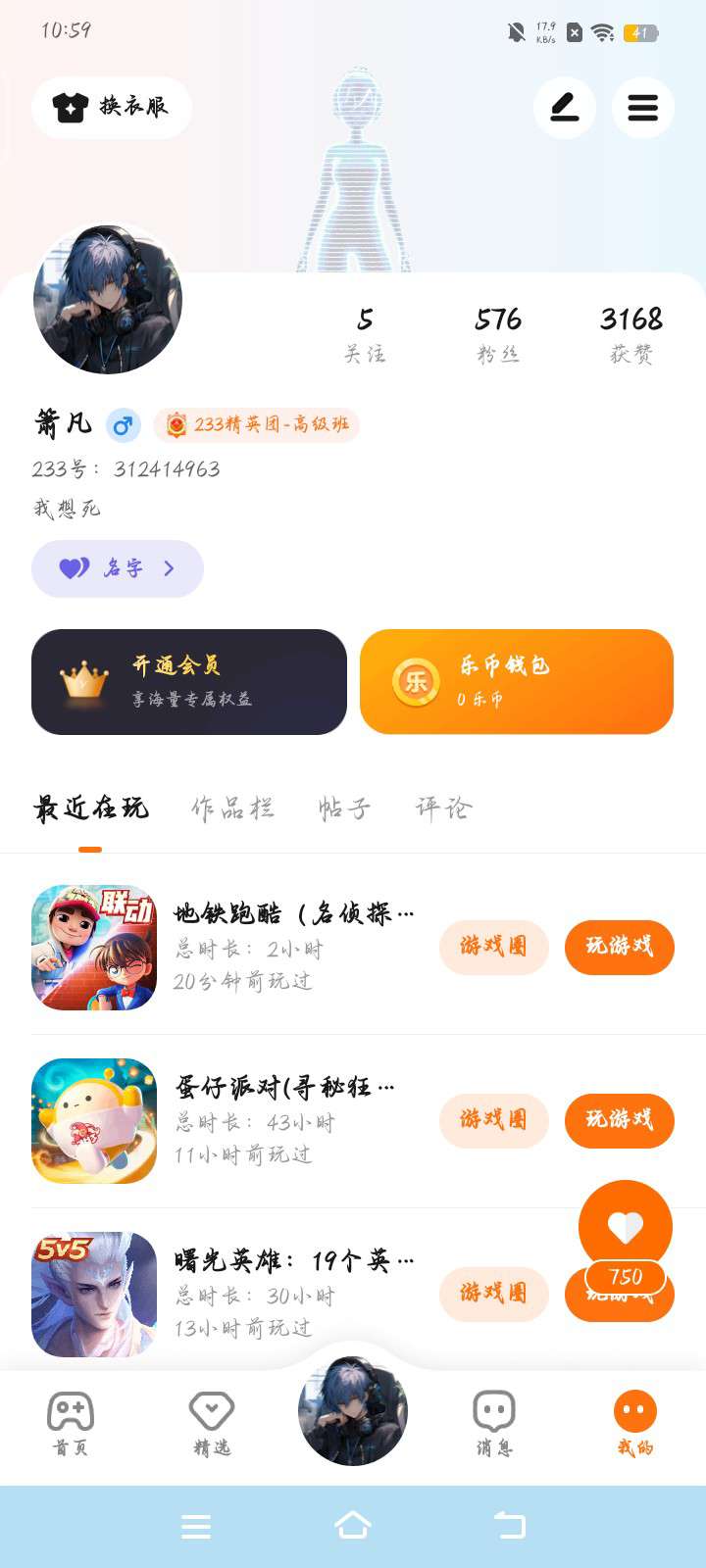Open the 关注 following list
Screen dimensions: 706x1568
(365, 334)
